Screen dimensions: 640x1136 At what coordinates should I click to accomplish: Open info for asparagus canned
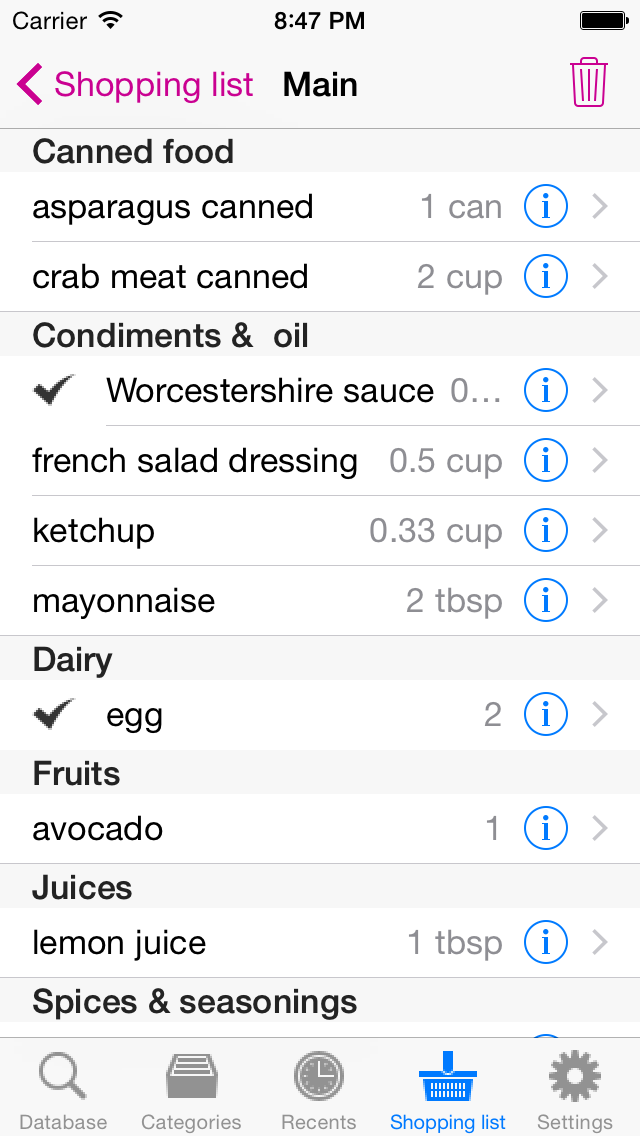546,206
